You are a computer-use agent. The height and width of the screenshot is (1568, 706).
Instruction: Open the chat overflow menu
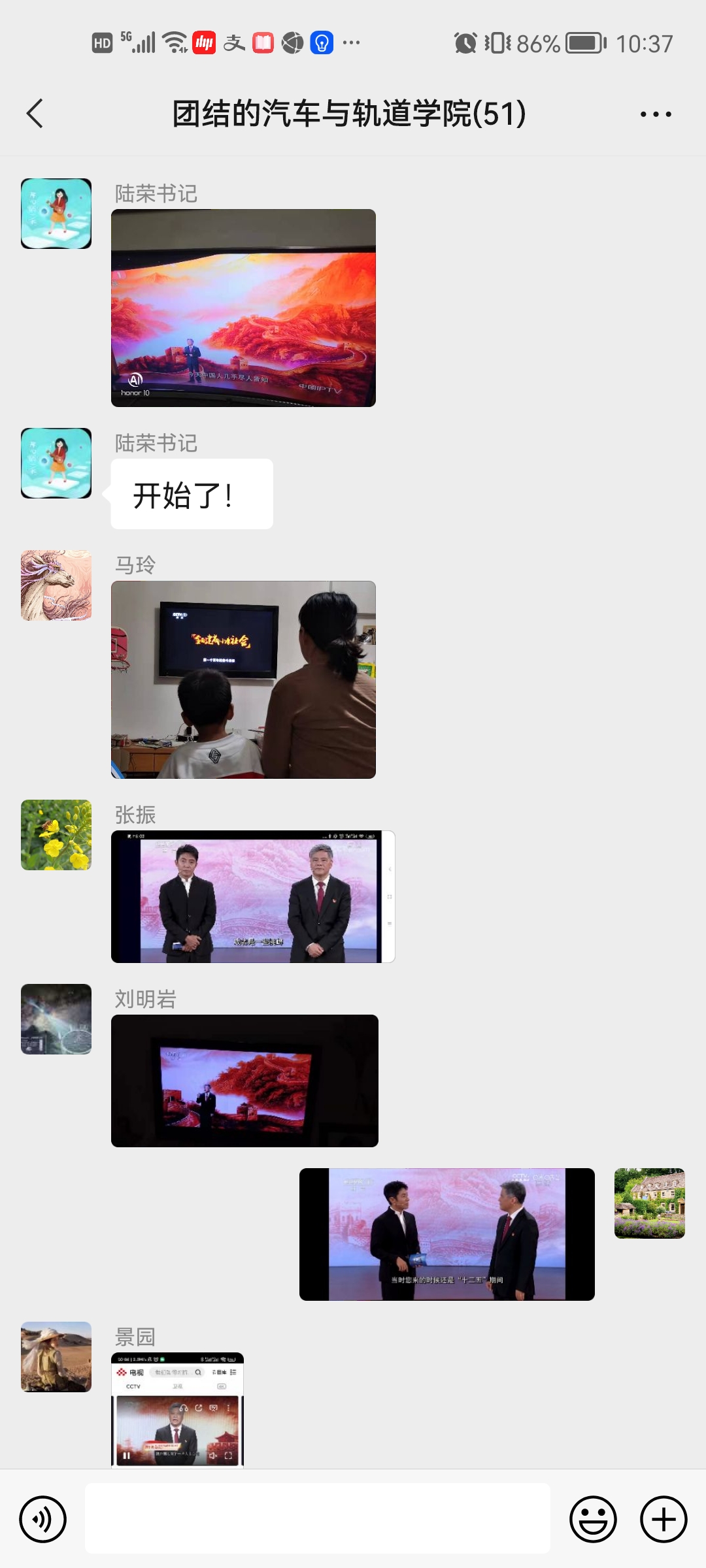click(655, 114)
